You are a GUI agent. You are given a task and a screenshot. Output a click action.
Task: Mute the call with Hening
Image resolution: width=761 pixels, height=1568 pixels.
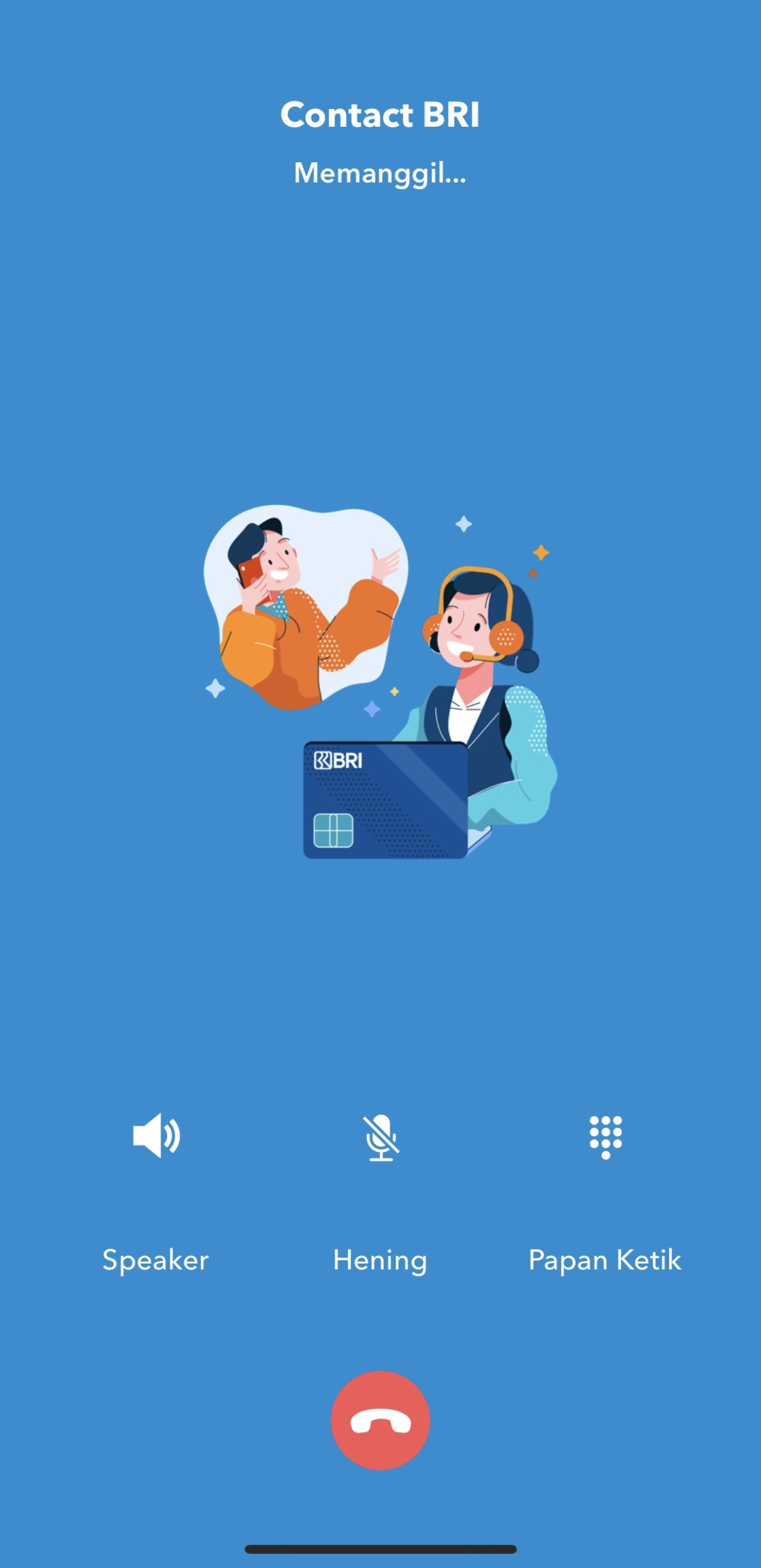click(380, 1138)
